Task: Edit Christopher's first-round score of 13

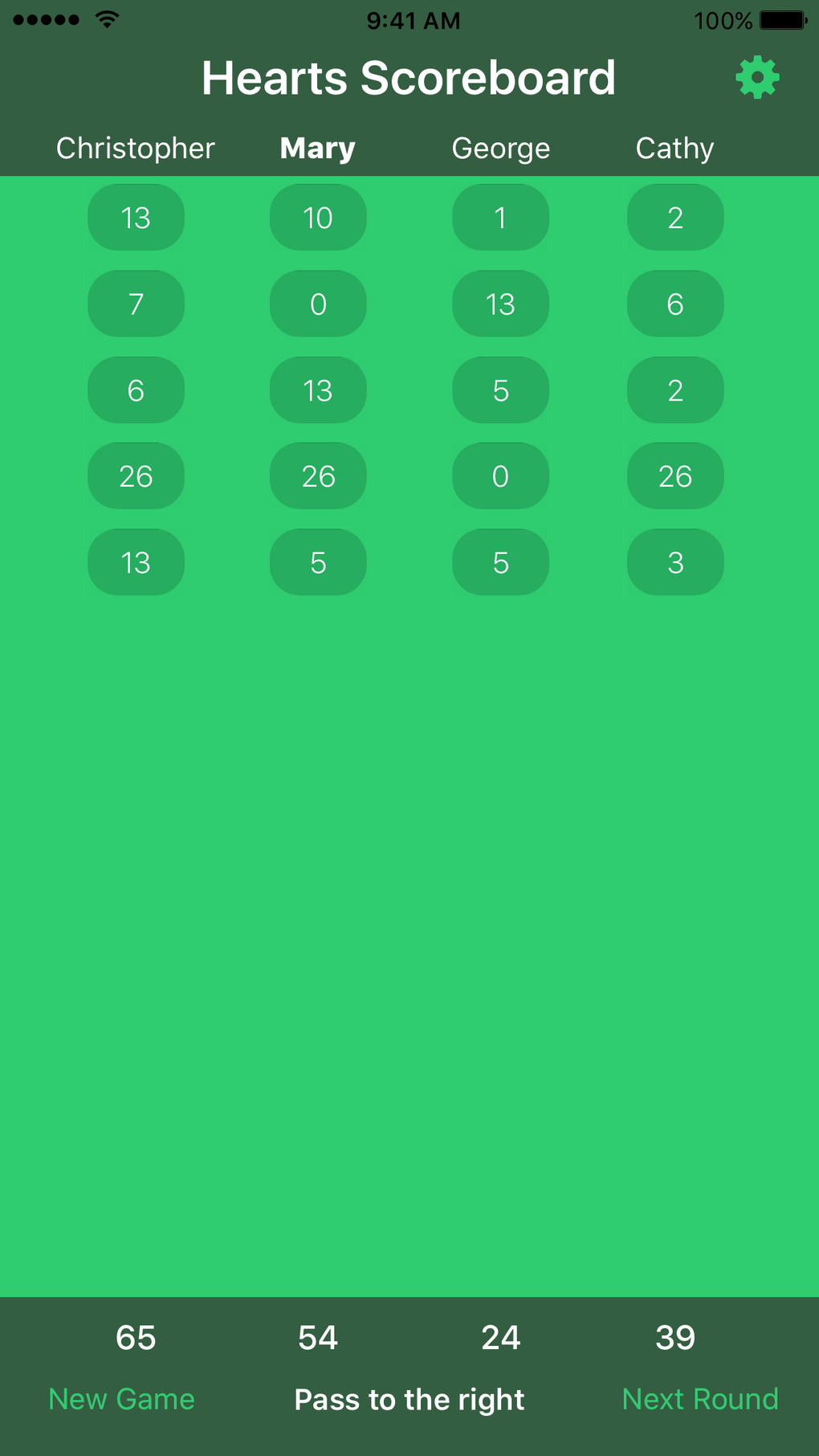Action: 135,217
